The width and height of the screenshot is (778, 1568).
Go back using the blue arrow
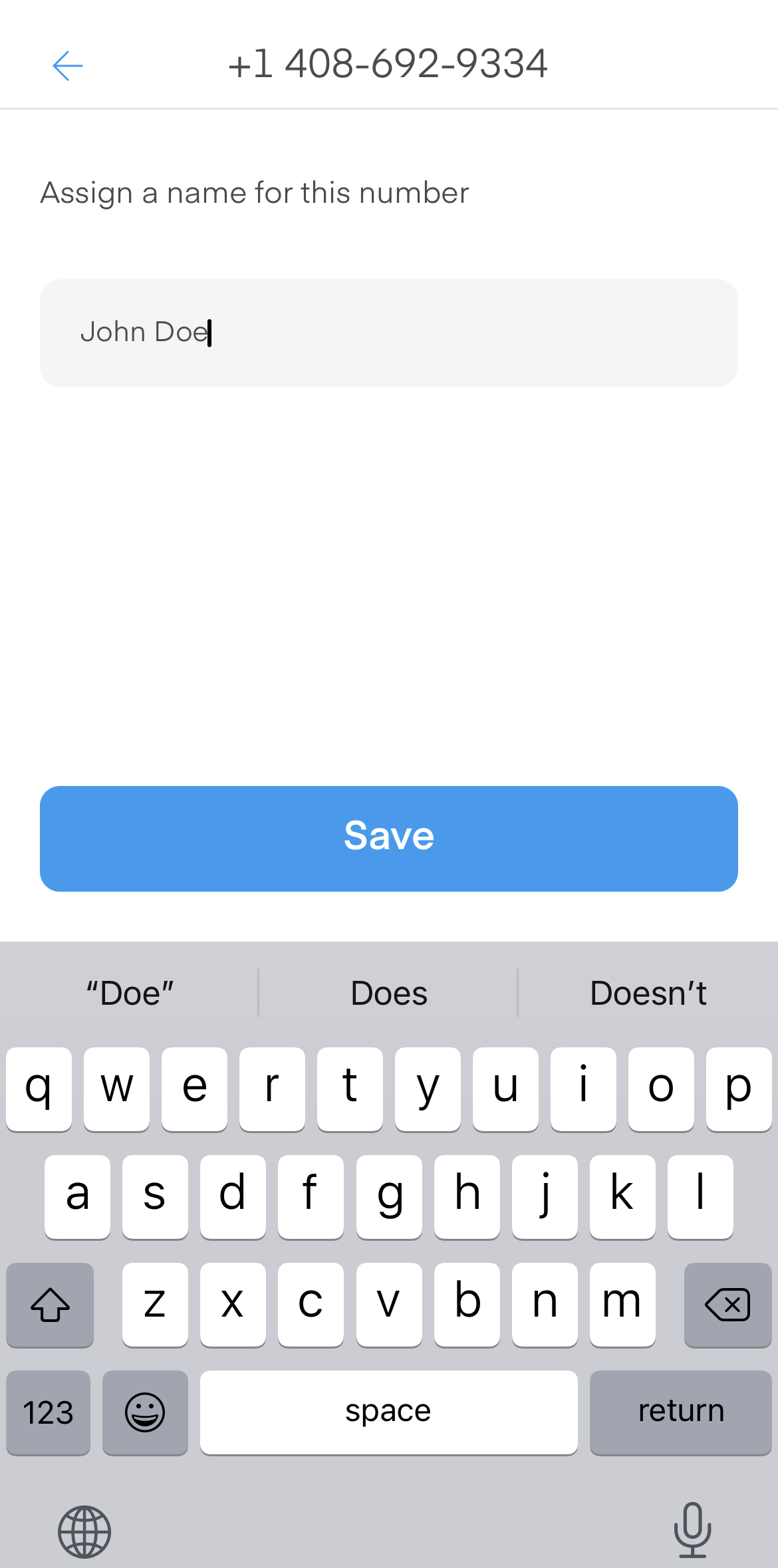[x=67, y=66]
